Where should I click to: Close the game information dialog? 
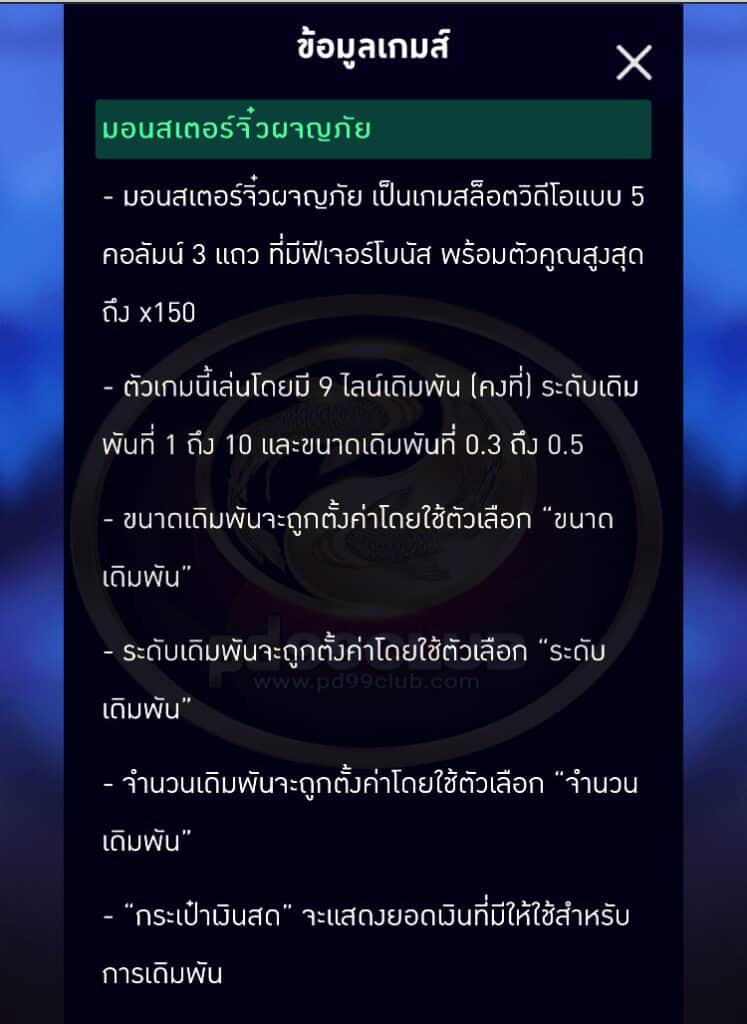click(634, 63)
